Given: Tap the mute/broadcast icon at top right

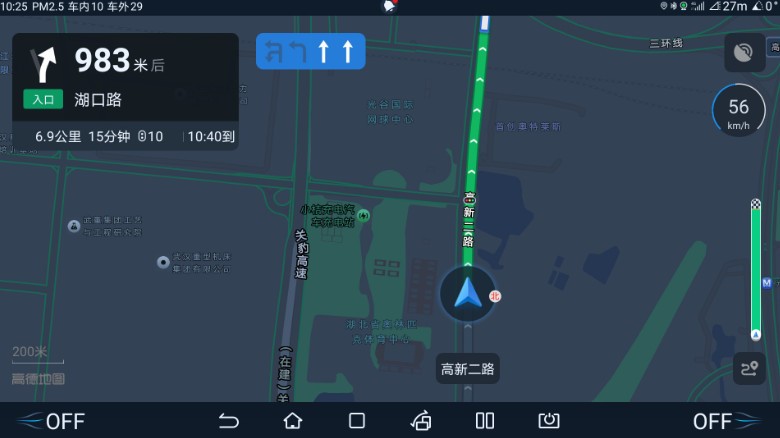Looking at the screenshot, I should [744, 53].
